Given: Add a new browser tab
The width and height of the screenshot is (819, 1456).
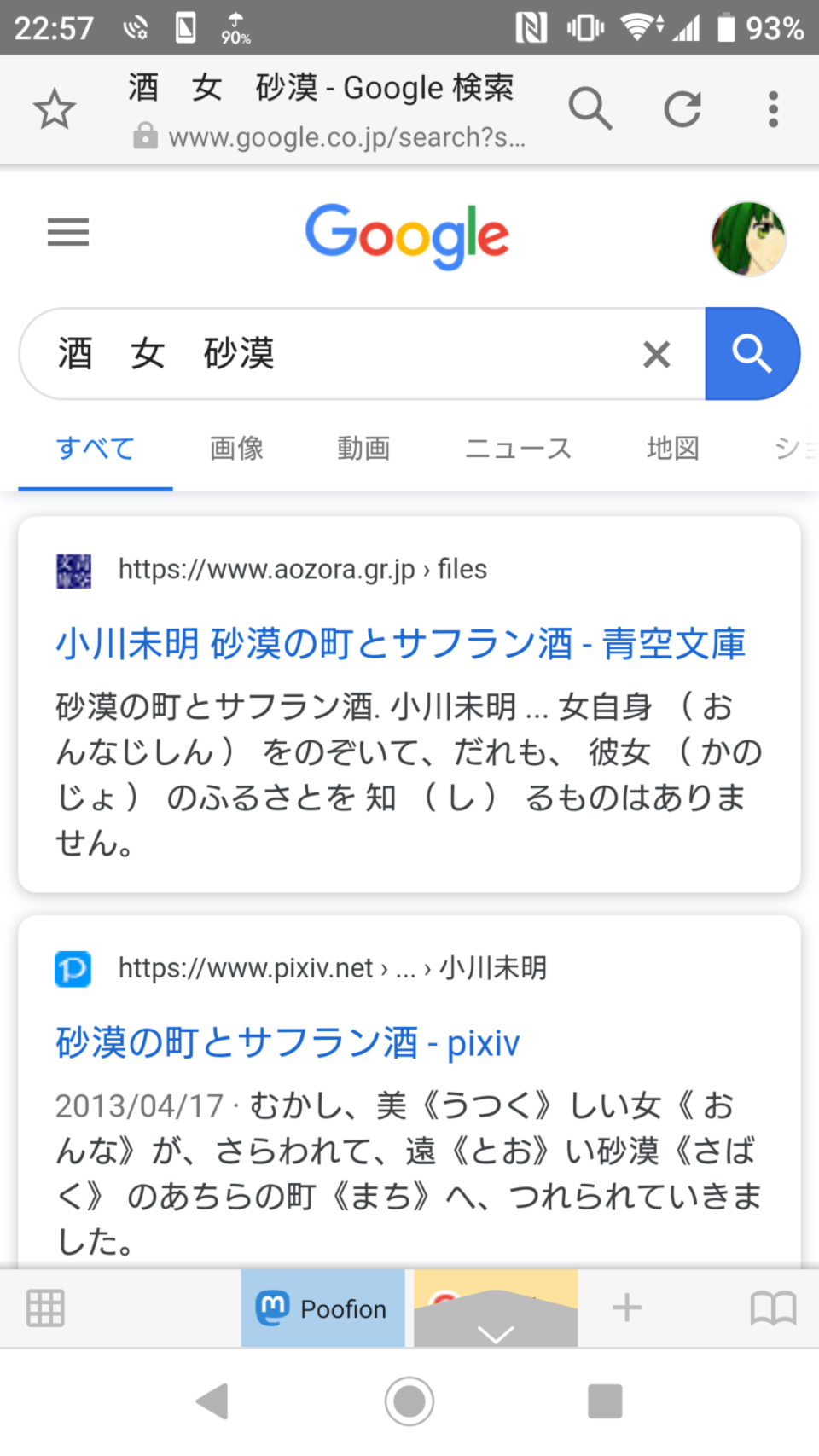Looking at the screenshot, I should (627, 1308).
